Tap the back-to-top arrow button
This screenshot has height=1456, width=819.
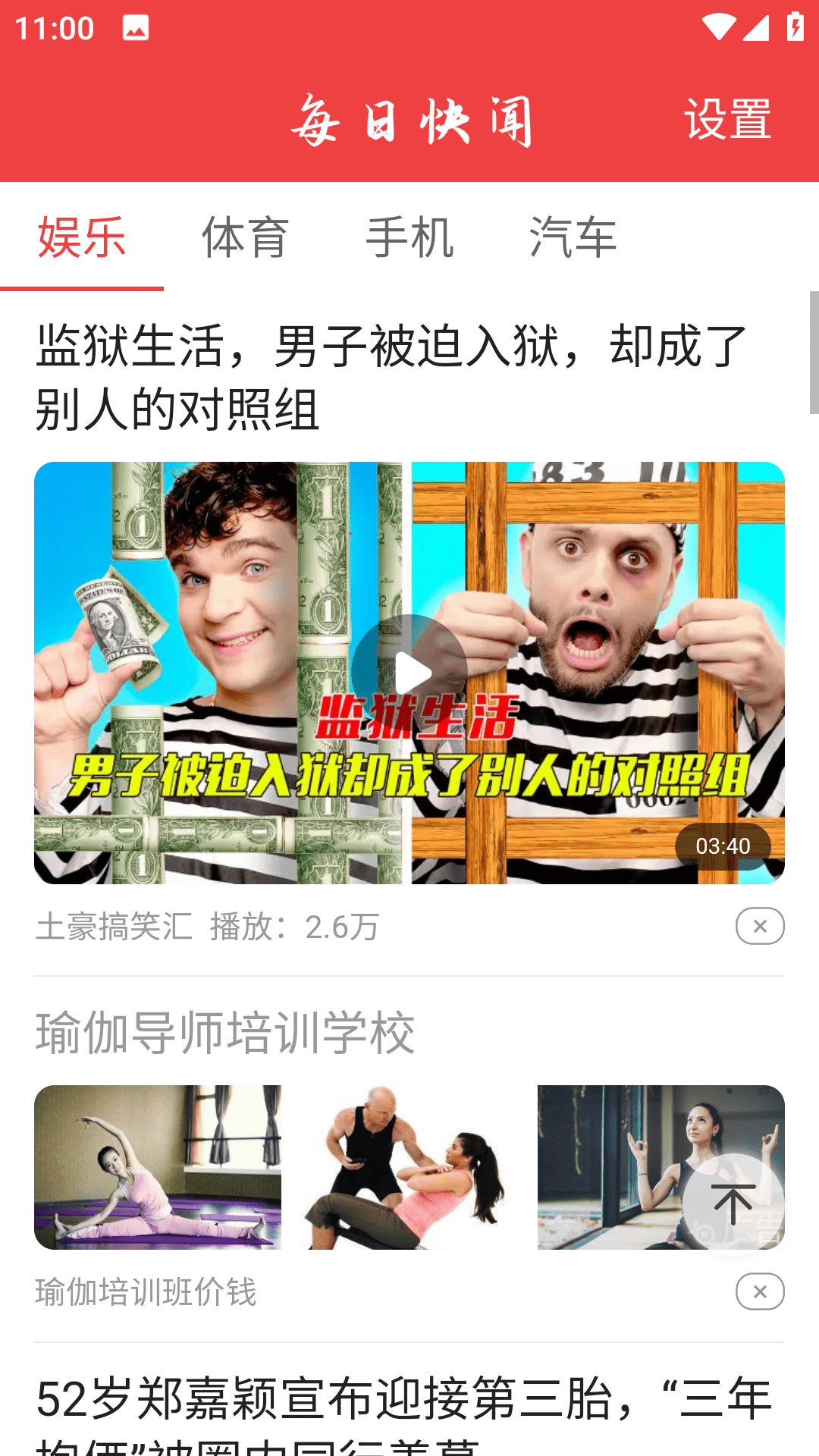pos(733,1203)
